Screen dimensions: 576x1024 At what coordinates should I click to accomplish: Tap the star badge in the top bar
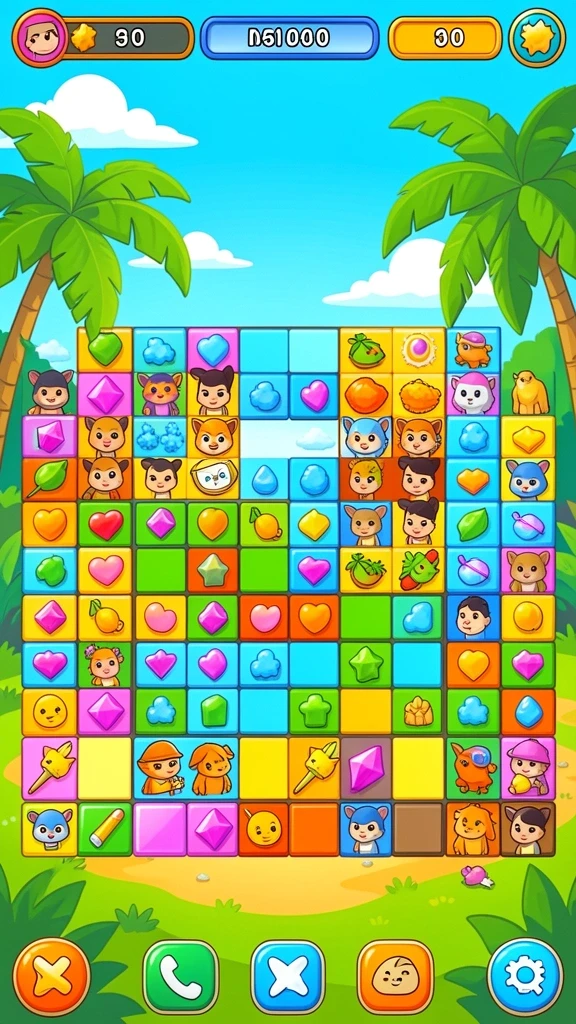pos(537,38)
